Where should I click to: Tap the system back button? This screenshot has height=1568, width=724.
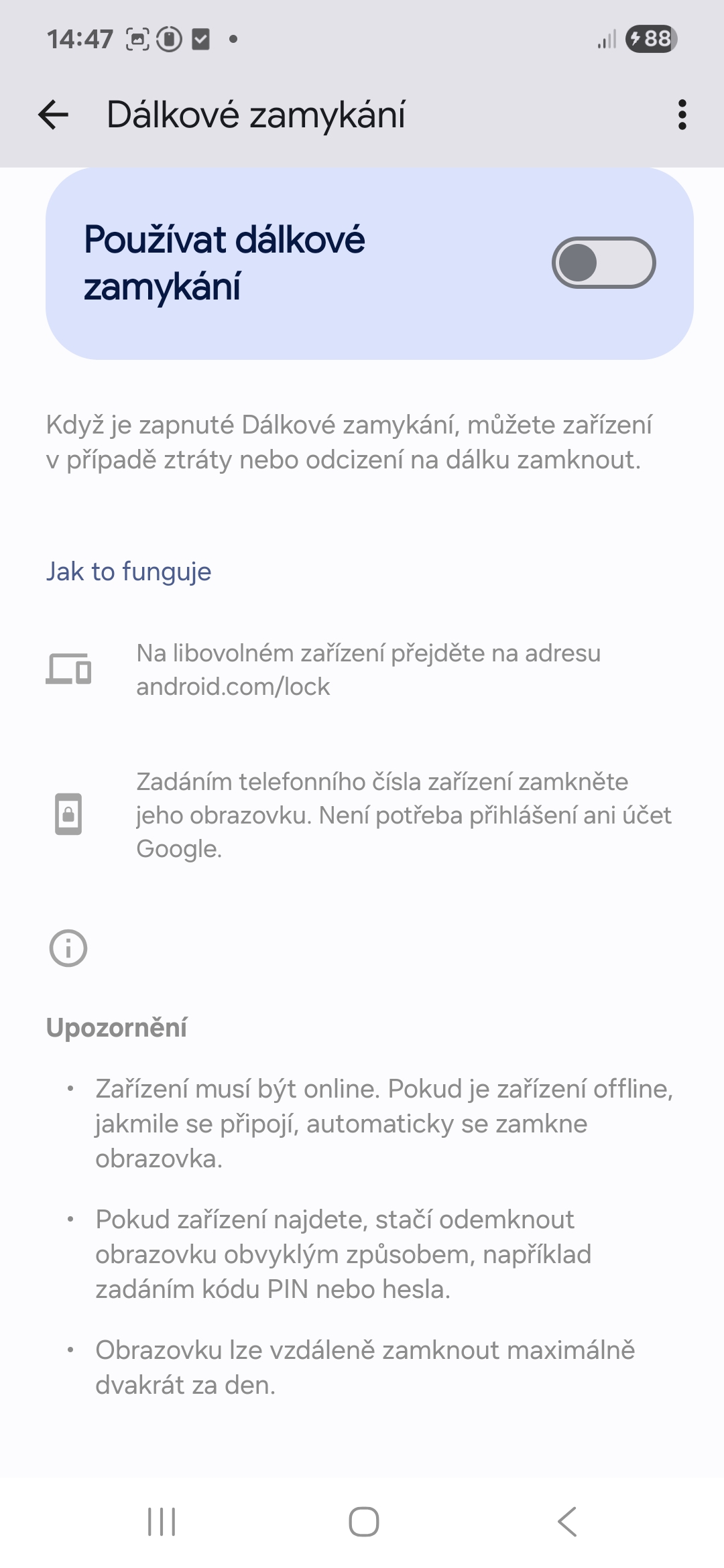tap(566, 1521)
